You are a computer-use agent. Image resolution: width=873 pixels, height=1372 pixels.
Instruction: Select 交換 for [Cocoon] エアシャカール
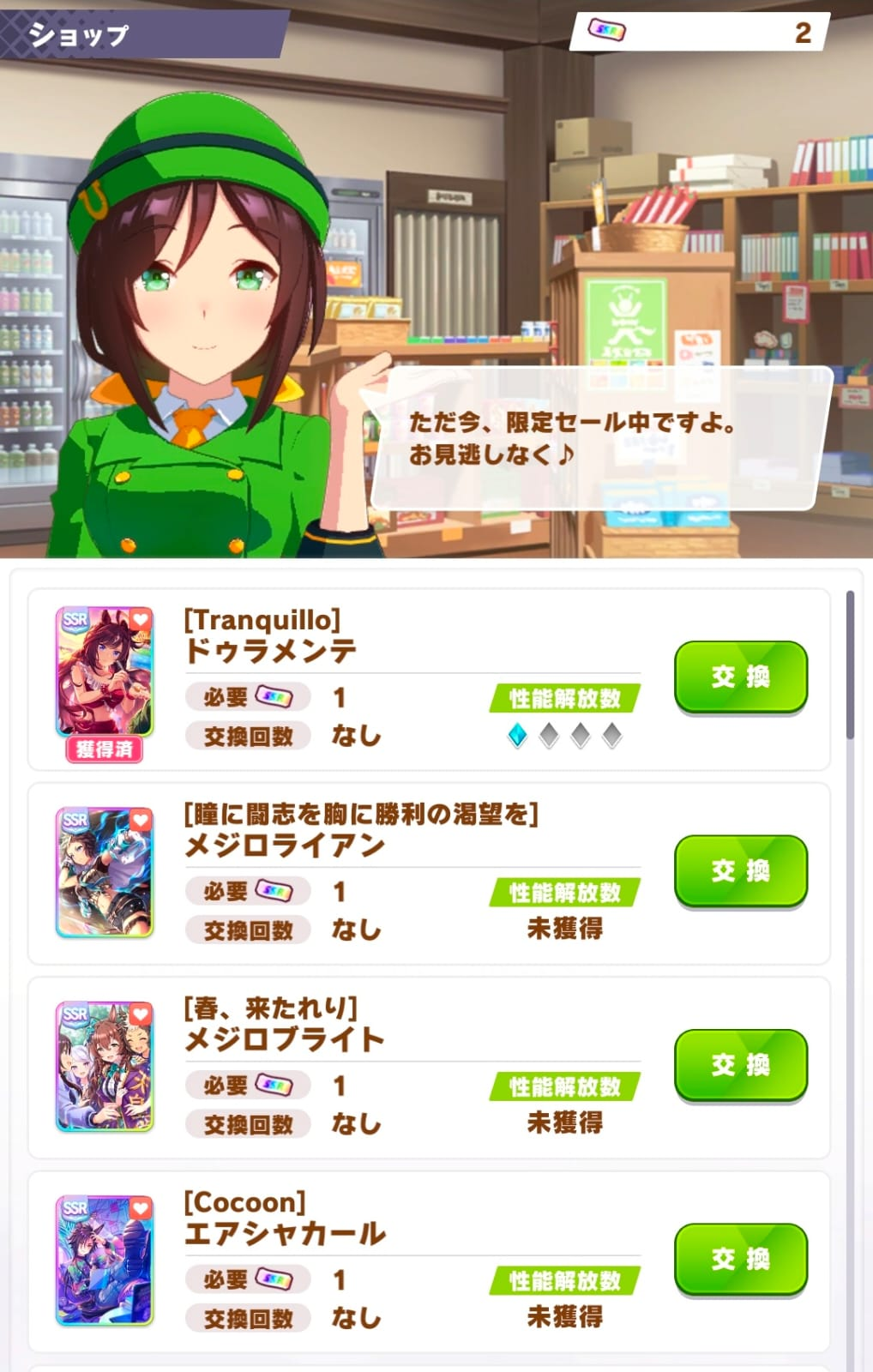tap(741, 1259)
